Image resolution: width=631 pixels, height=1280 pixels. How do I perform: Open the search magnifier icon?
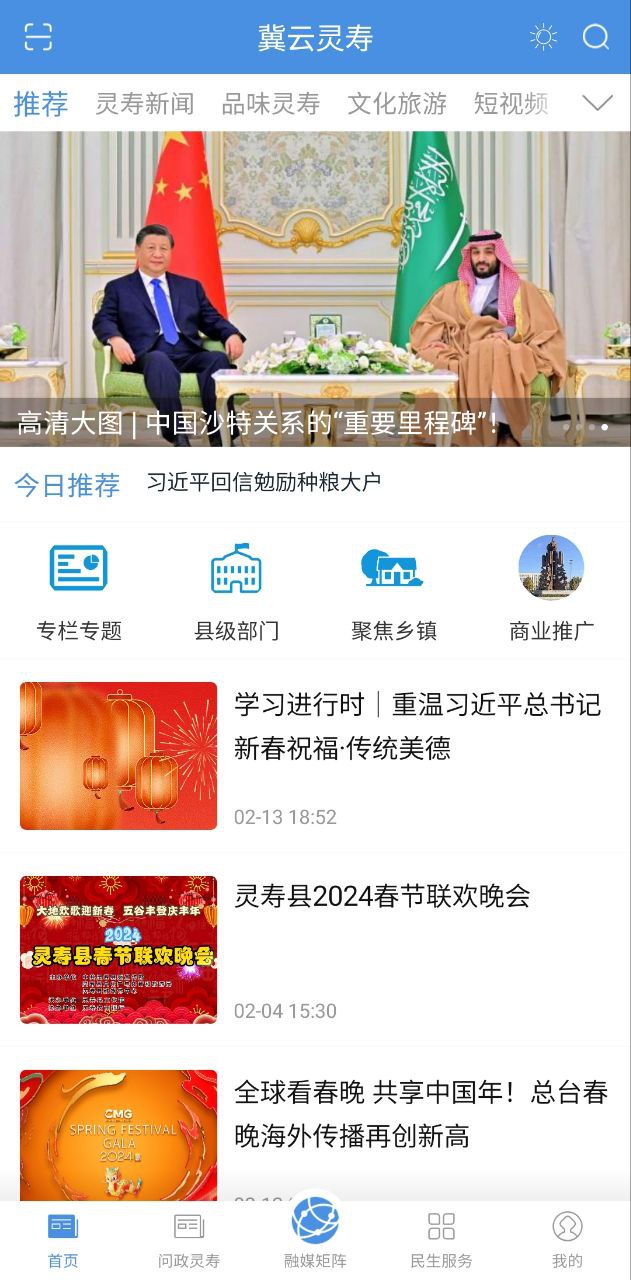click(x=596, y=37)
